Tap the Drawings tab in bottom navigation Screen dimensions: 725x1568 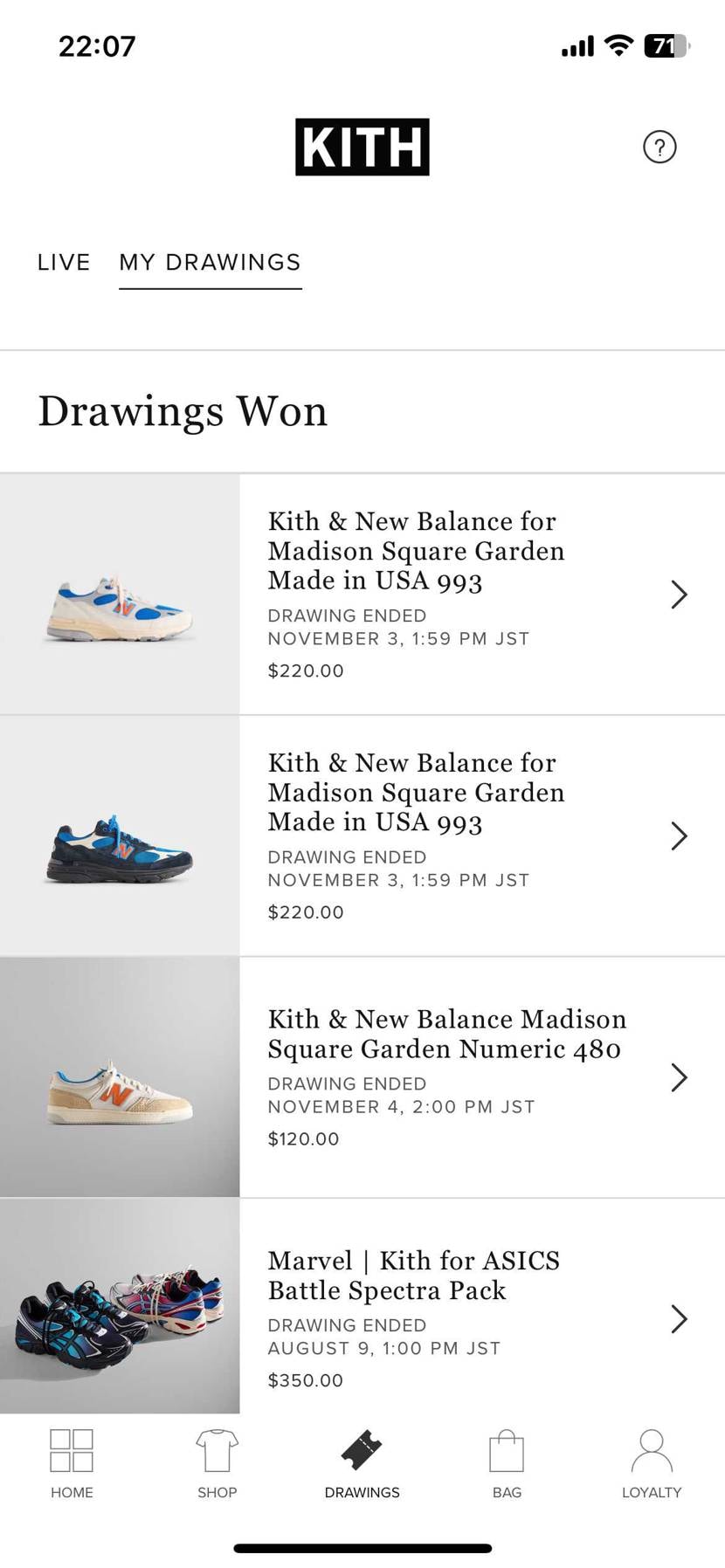click(x=362, y=1464)
